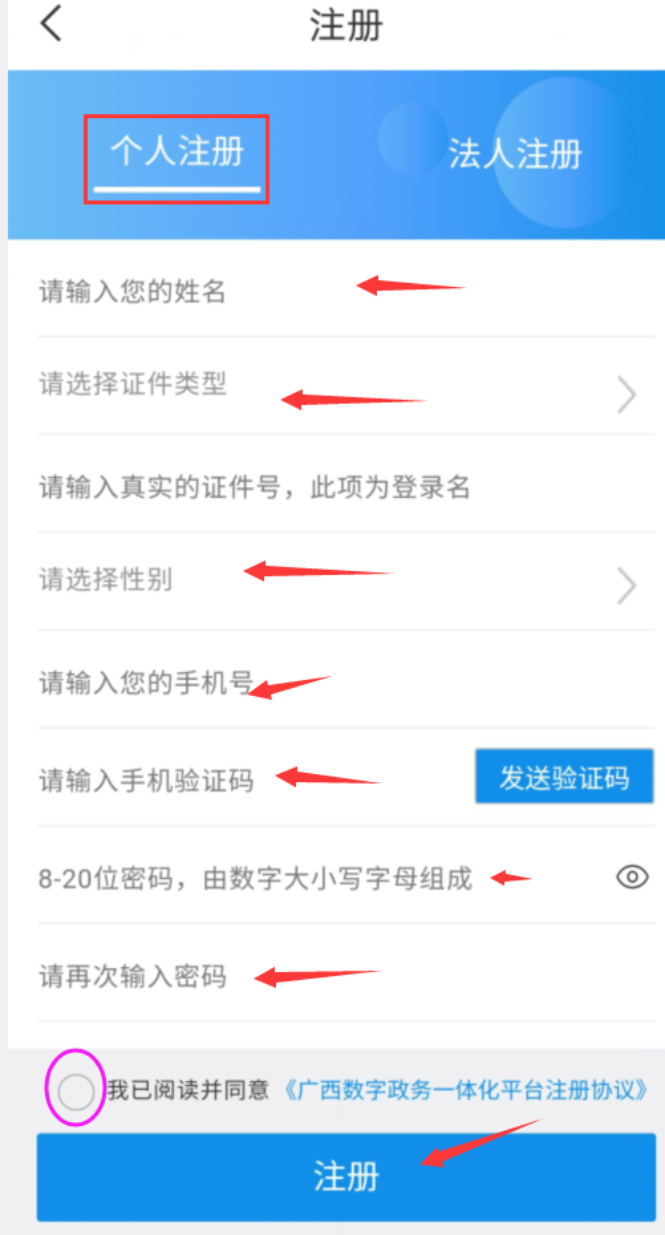Select the 个人注册 tab

177,153
